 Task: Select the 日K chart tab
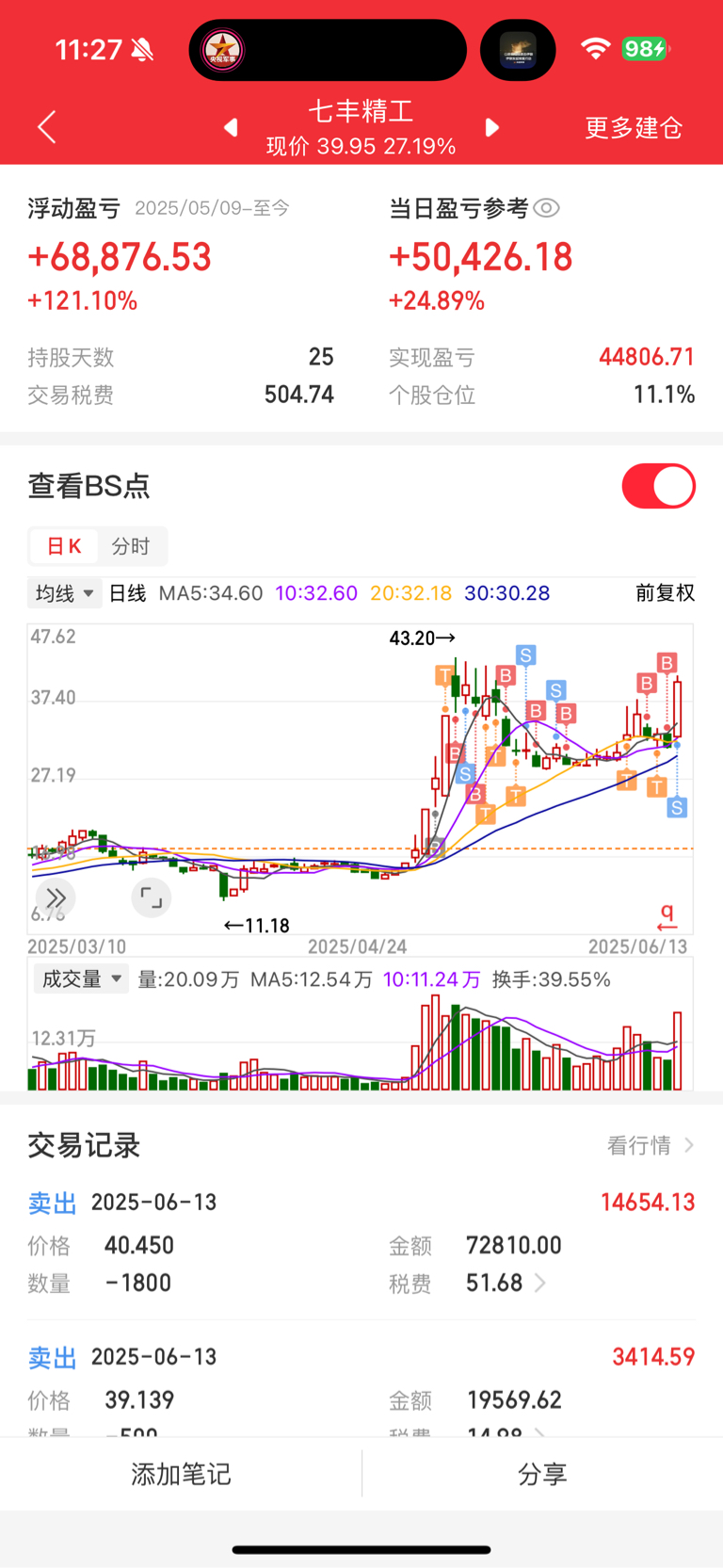pos(64,546)
